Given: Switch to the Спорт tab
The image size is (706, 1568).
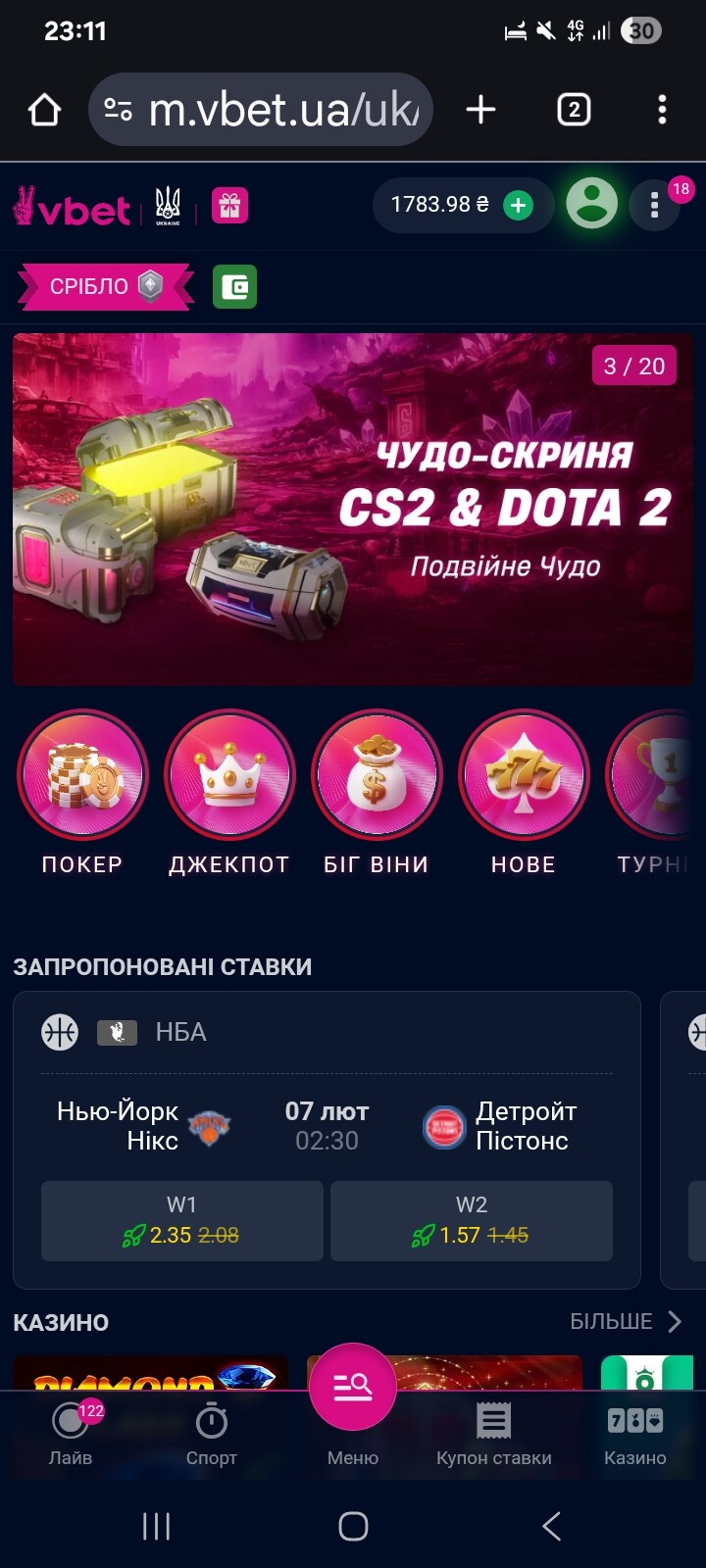Looking at the screenshot, I should [x=212, y=1433].
